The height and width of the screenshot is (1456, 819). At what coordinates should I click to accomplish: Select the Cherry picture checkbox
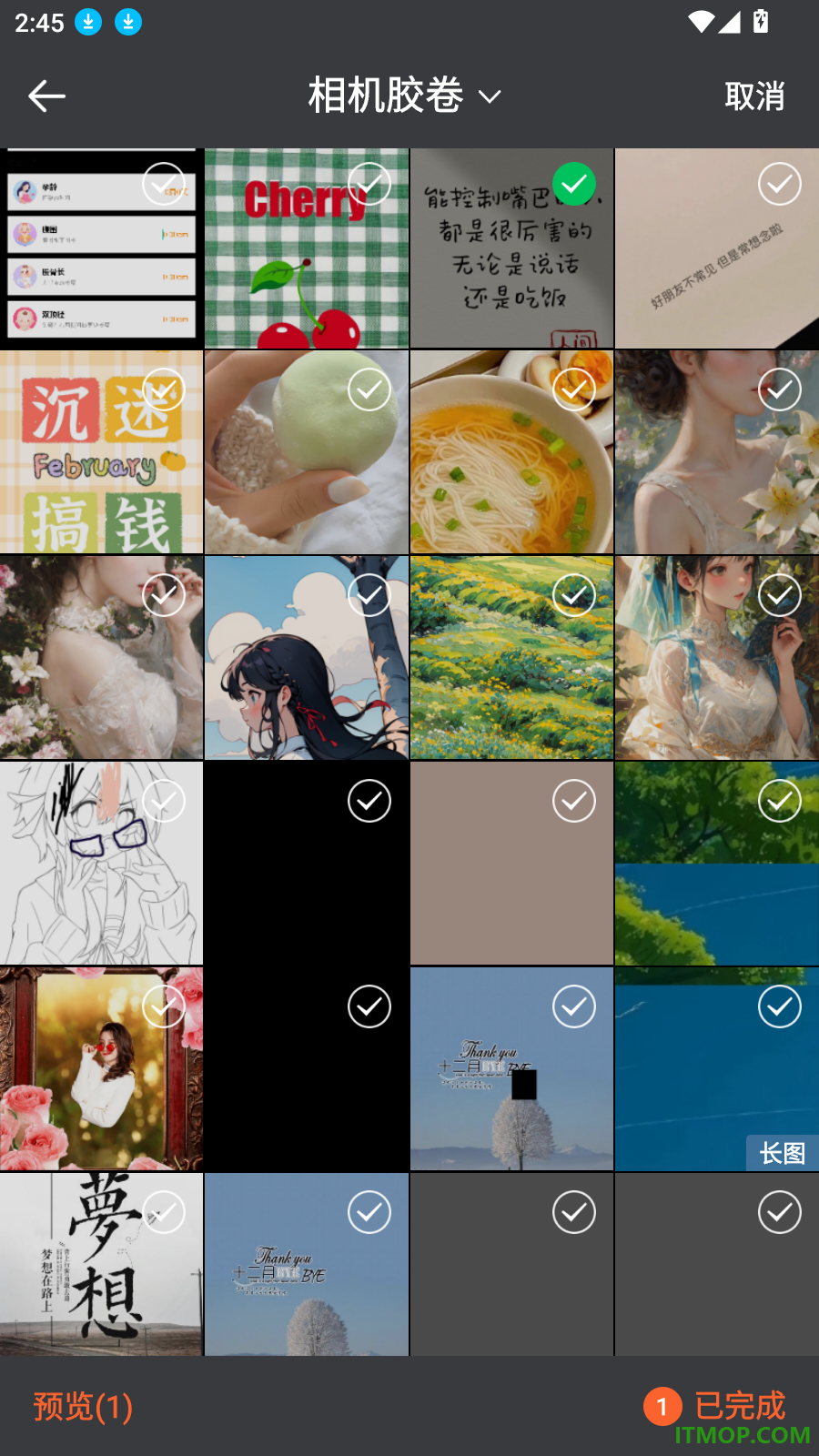coord(369,184)
